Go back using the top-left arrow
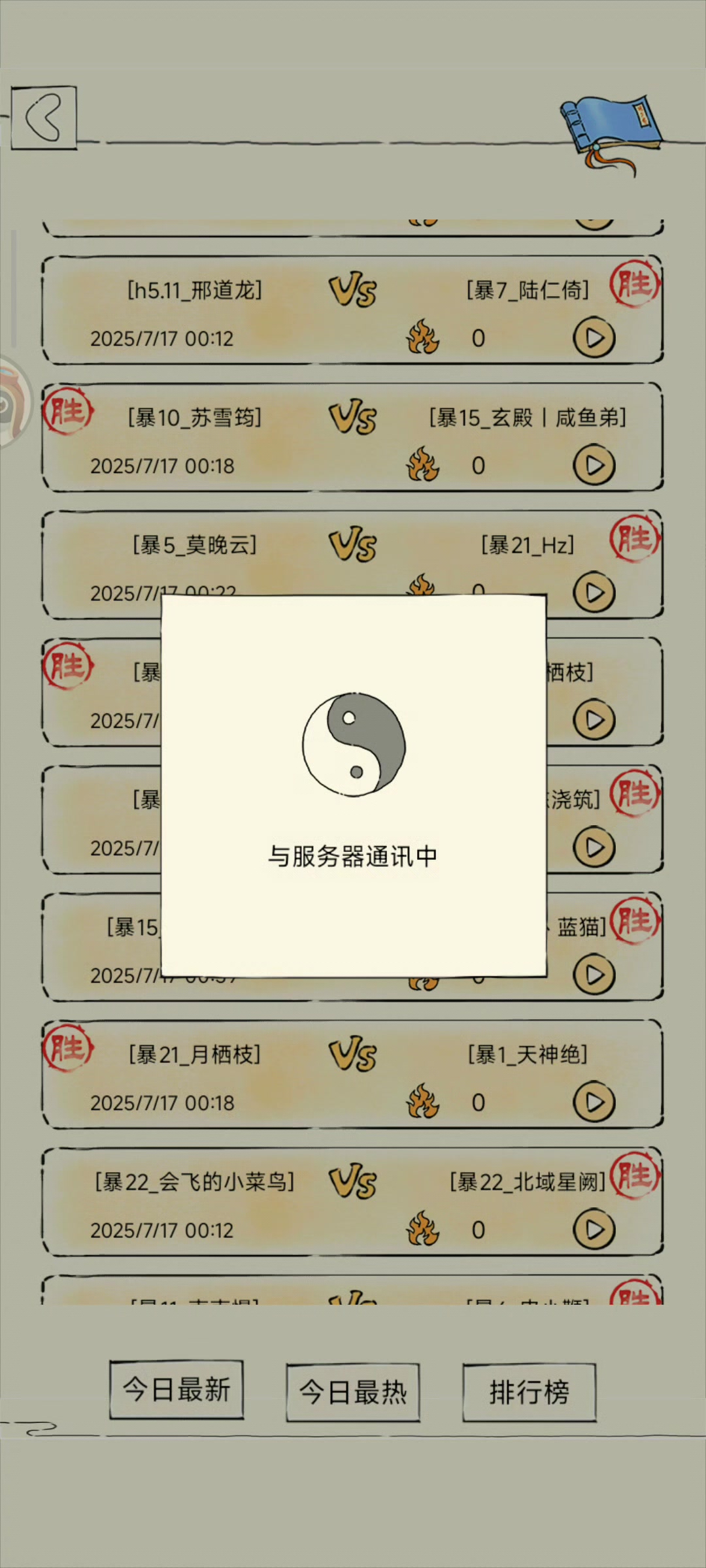Viewport: 706px width, 1568px height. click(x=44, y=118)
